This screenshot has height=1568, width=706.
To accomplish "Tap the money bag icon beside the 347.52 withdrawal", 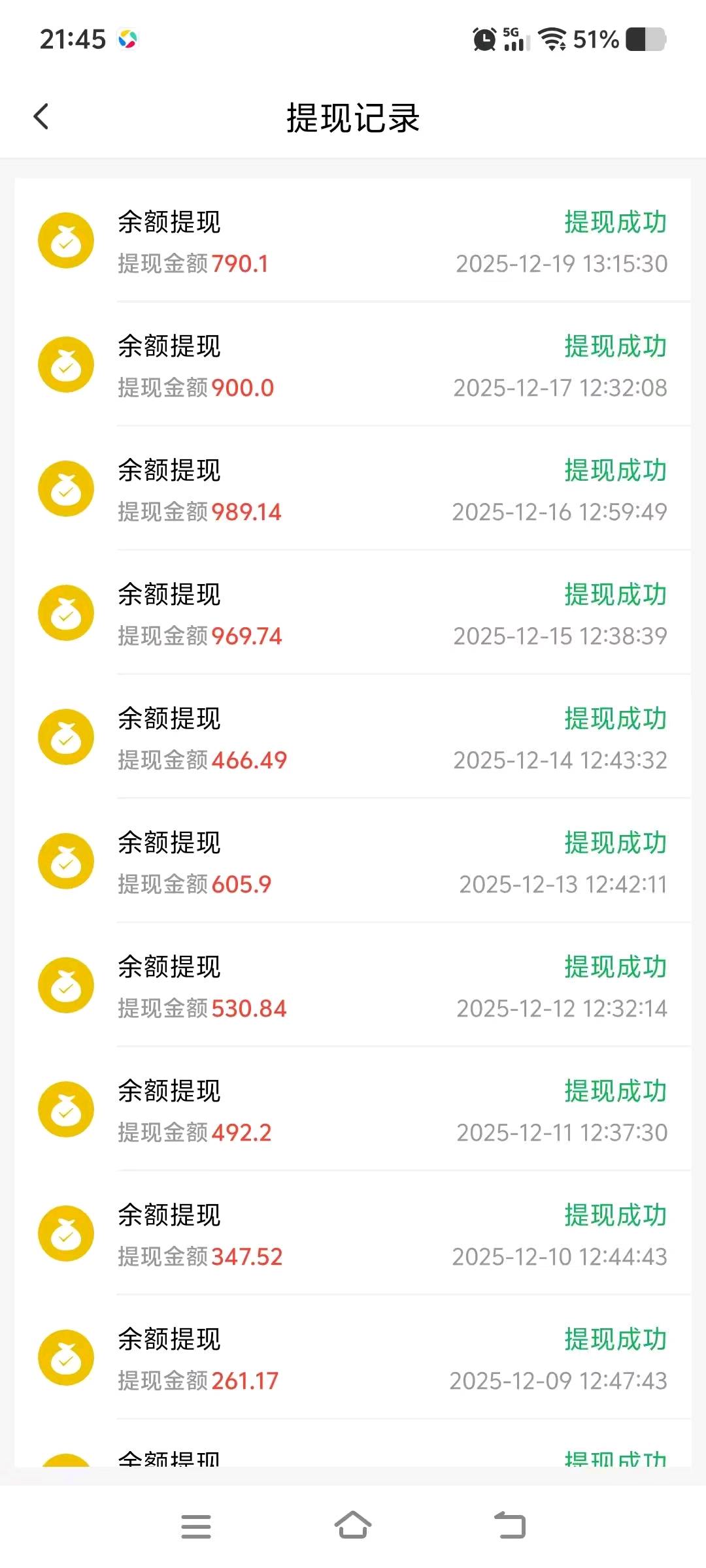I will pyautogui.click(x=65, y=1233).
